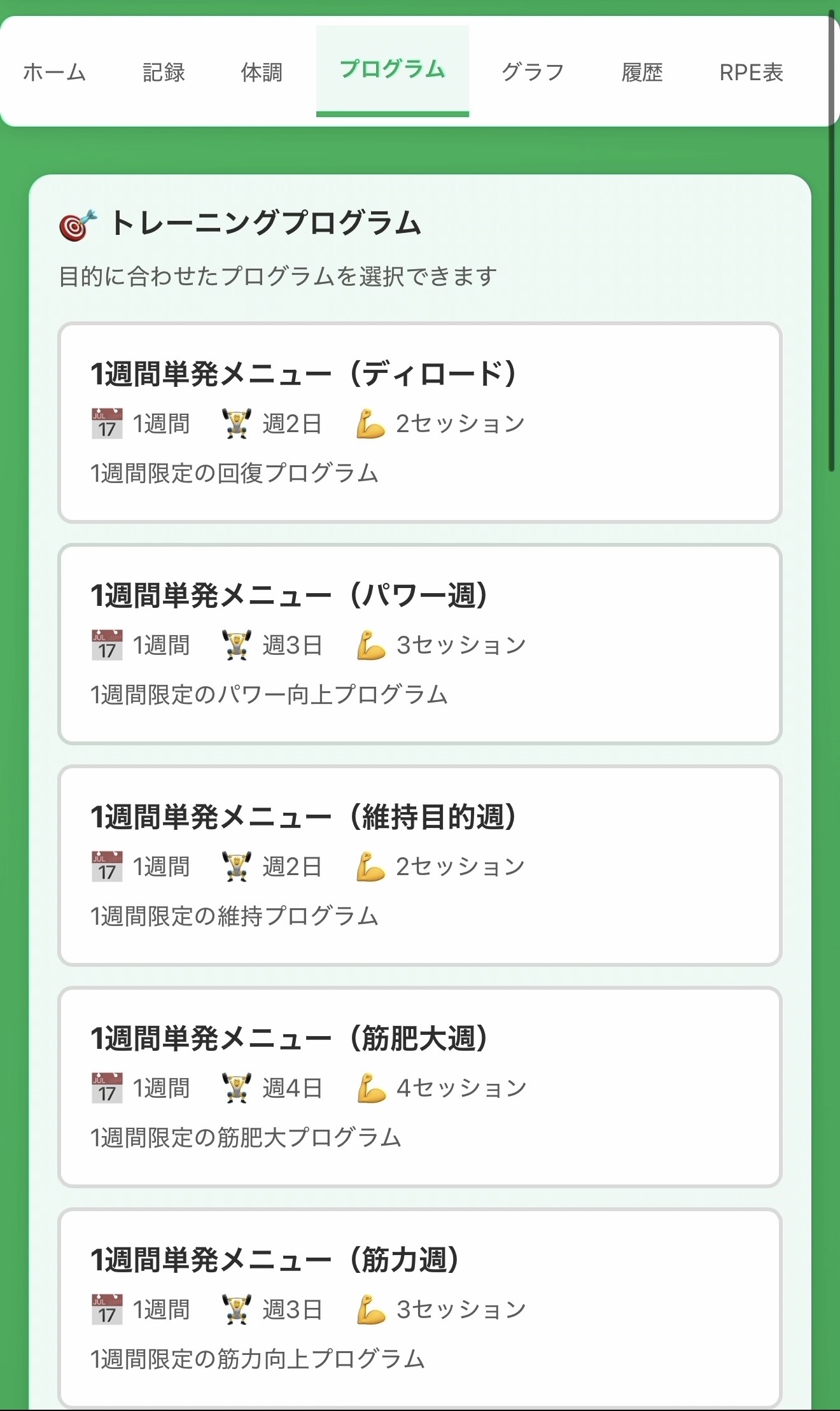Image resolution: width=840 pixels, height=1411 pixels.
Task: Click the calendar icon on the ディロード card
Action: (107, 422)
